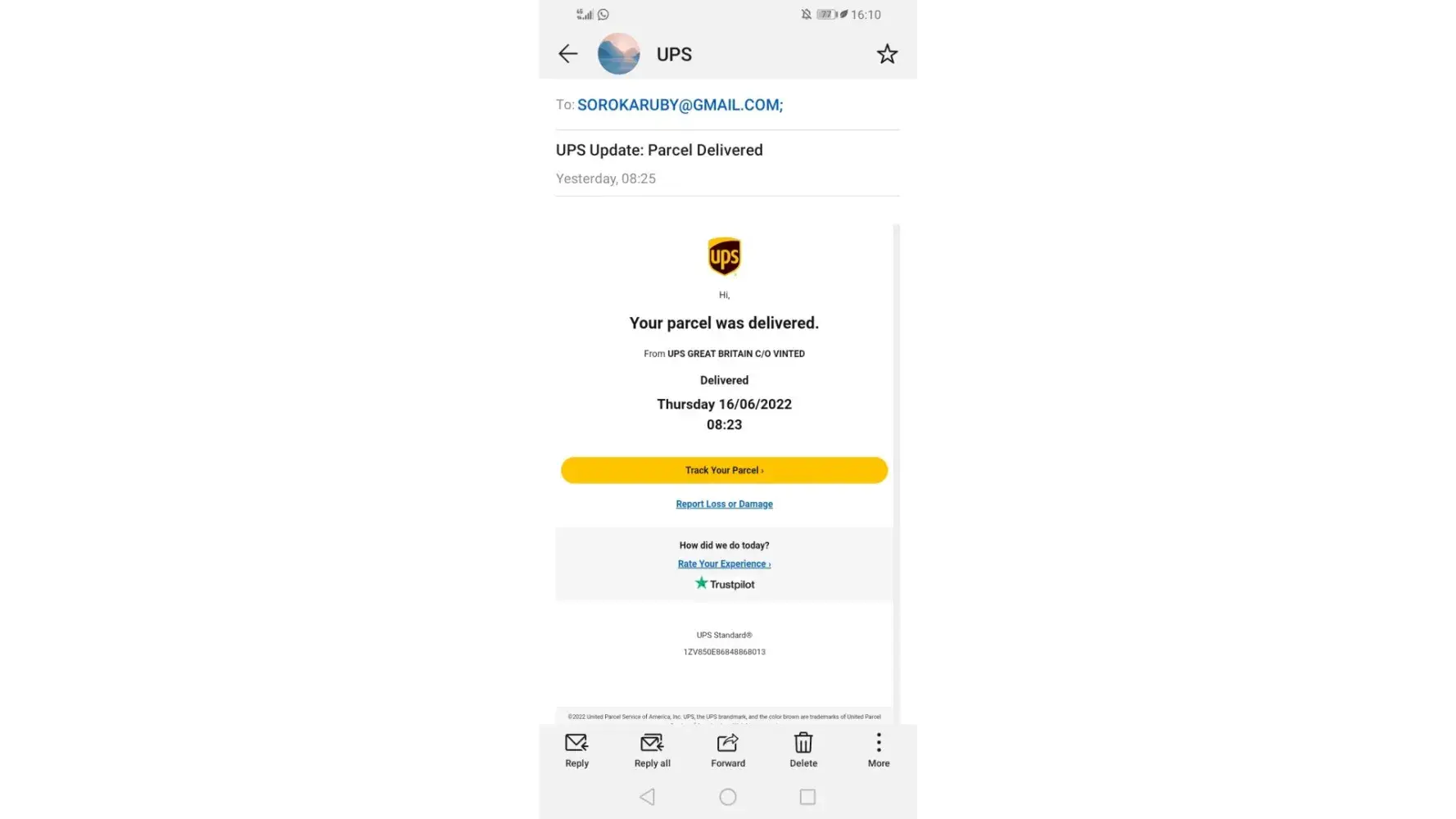Tap recipient address SOROKARUBY@GMAIL.COM

pyautogui.click(x=680, y=105)
